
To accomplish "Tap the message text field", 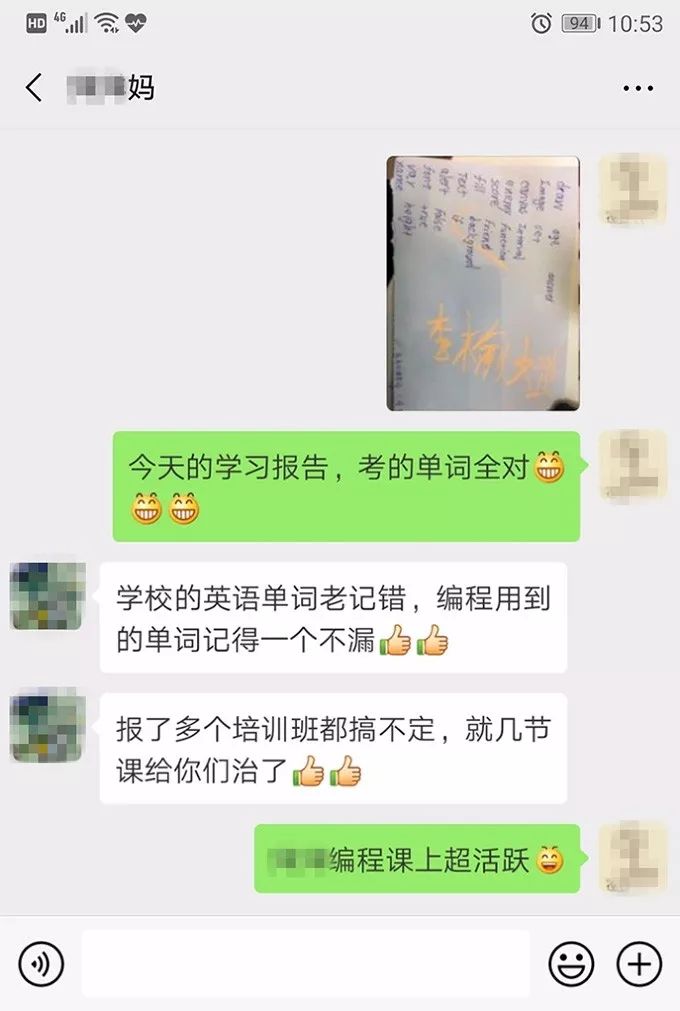I will click(305, 964).
